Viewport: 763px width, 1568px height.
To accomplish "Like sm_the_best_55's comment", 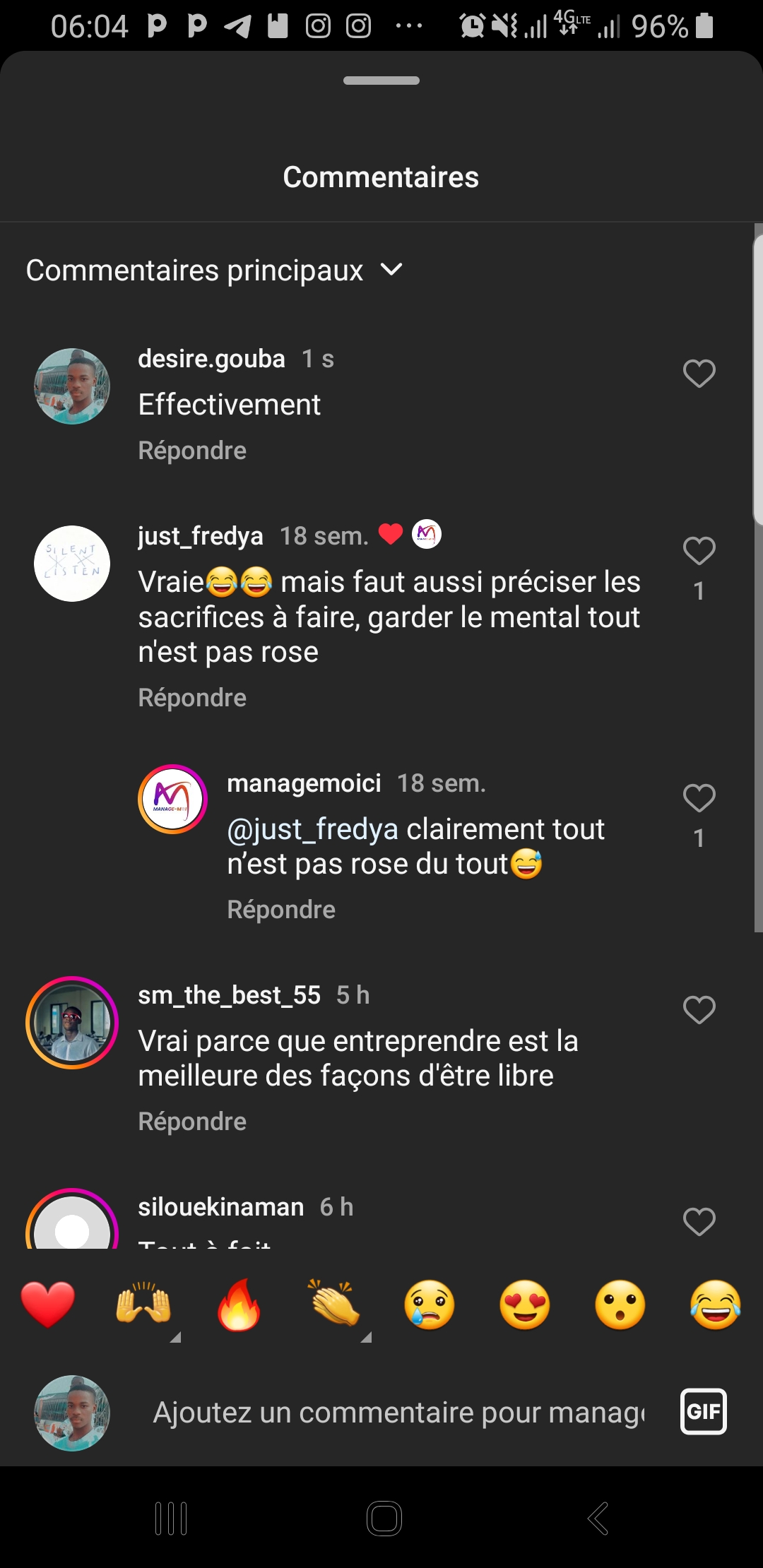I will [x=699, y=1010].
